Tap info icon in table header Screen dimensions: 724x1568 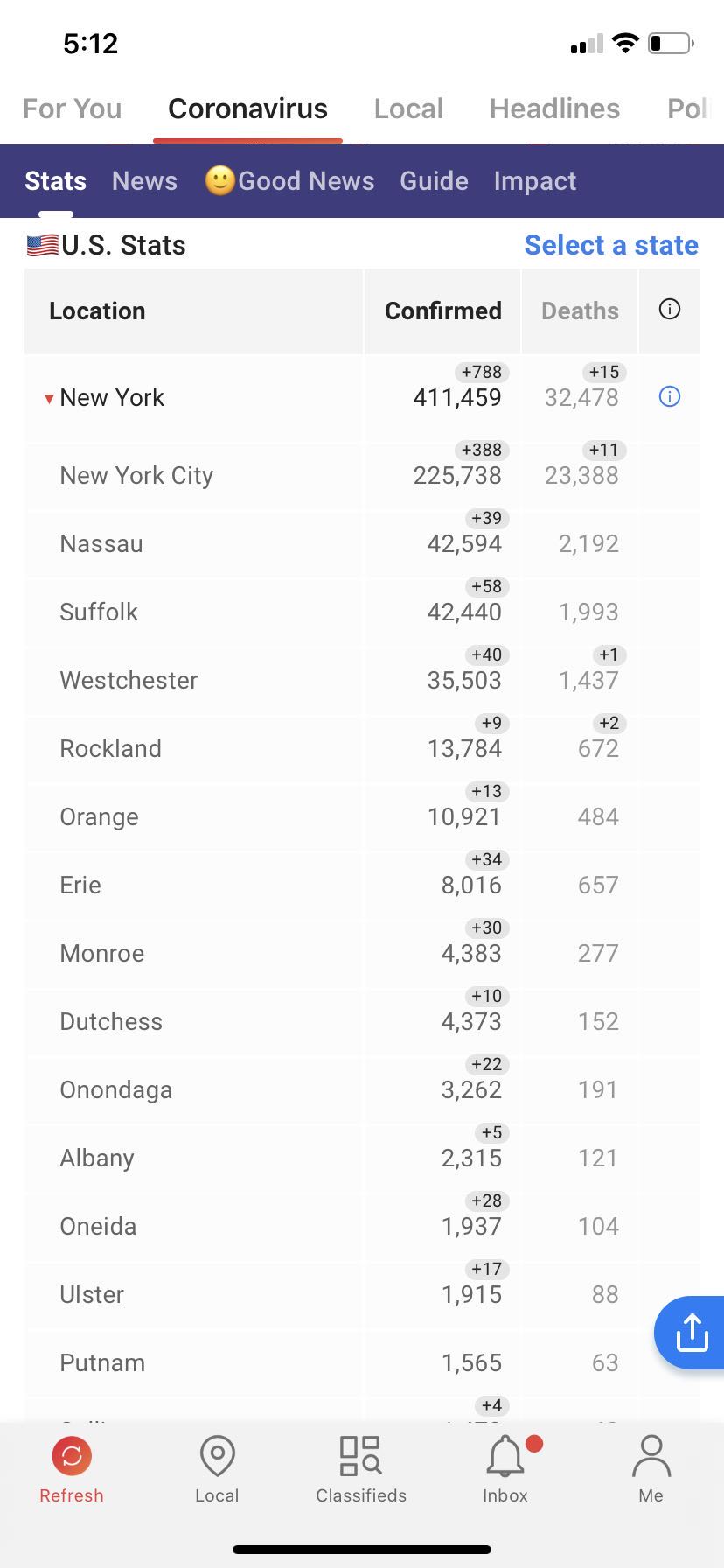(x=670, y=310)
